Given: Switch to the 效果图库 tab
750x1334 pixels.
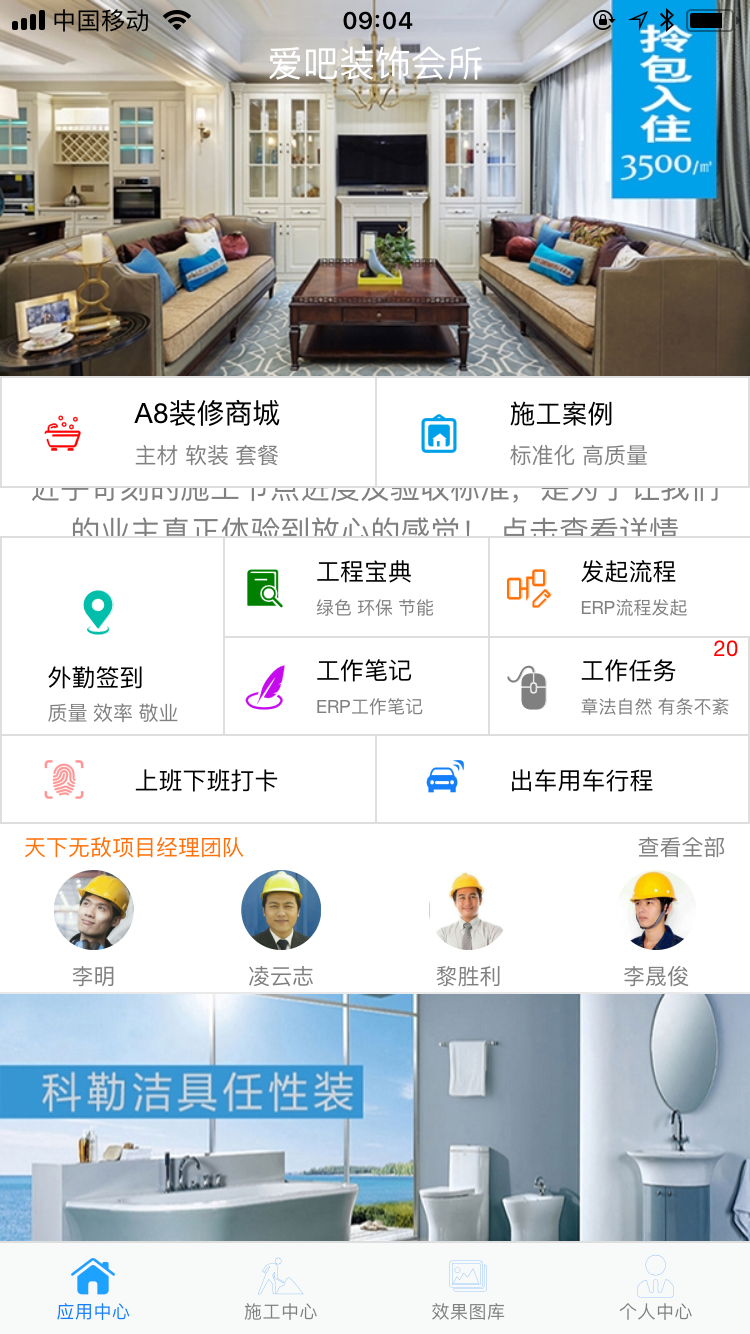Looking at the screenshot, I should [x=468, y=1289].
